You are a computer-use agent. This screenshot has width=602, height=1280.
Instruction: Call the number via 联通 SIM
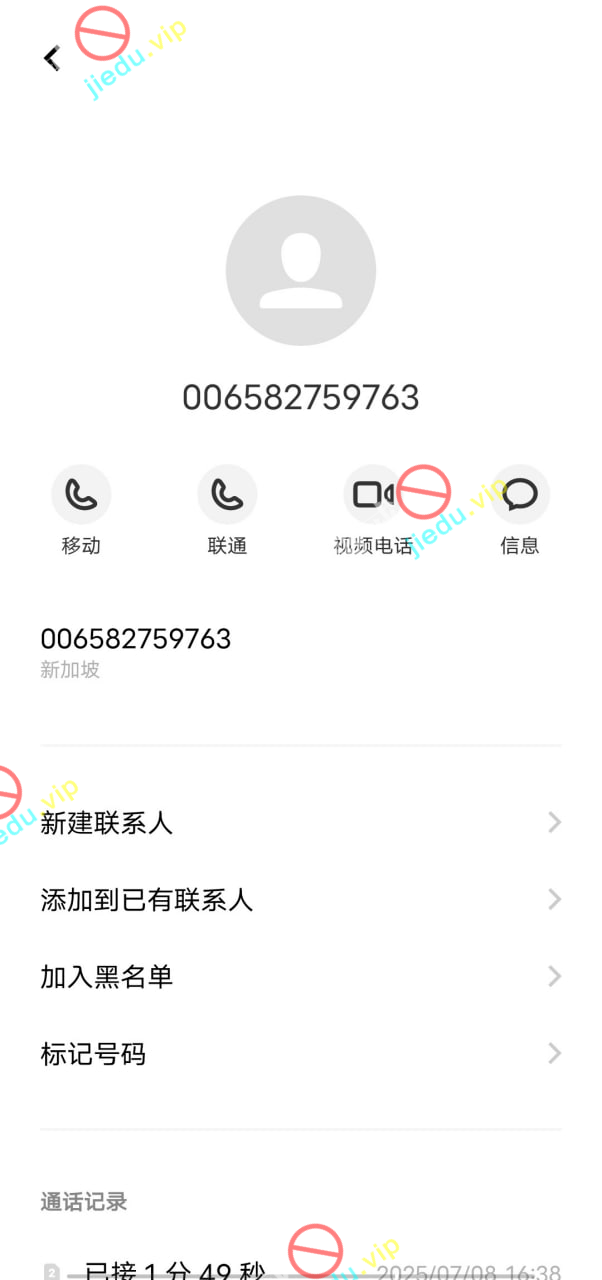tap(227, 495)
